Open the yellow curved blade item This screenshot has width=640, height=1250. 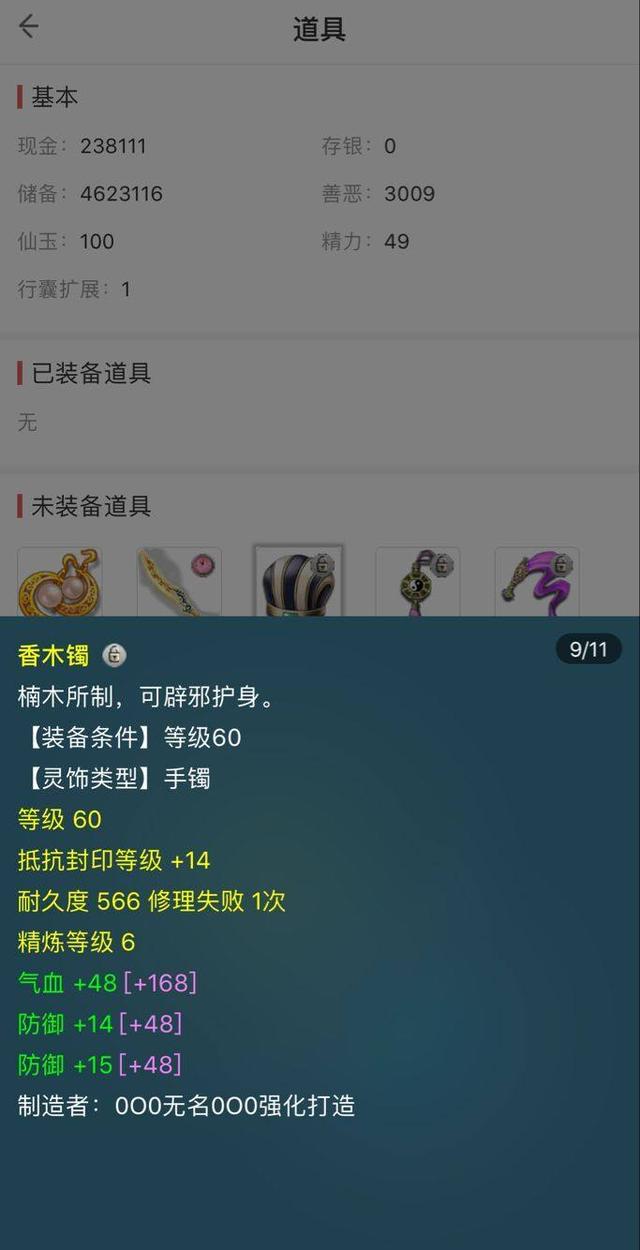click(179, 581)
